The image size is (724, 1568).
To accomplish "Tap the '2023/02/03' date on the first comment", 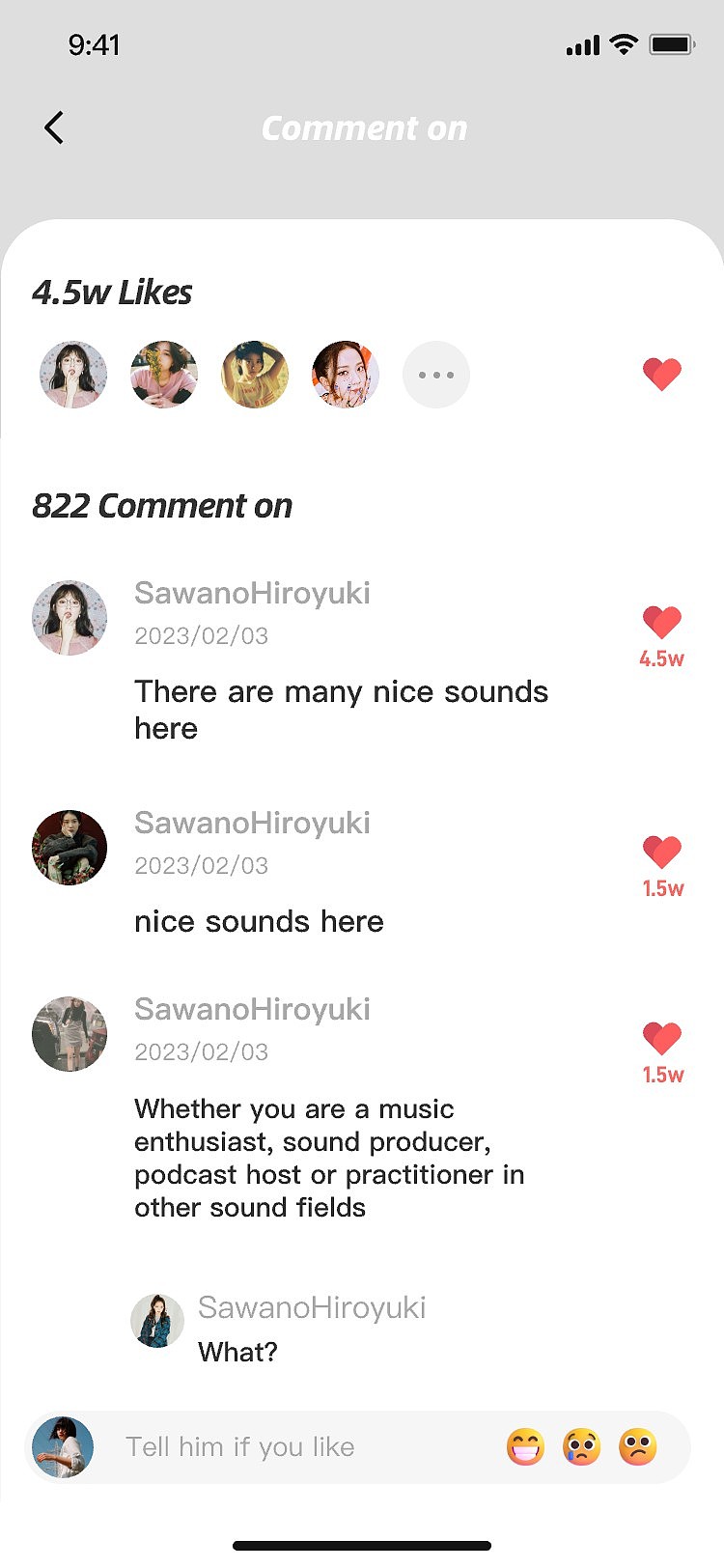I will (x=201, y=635).
